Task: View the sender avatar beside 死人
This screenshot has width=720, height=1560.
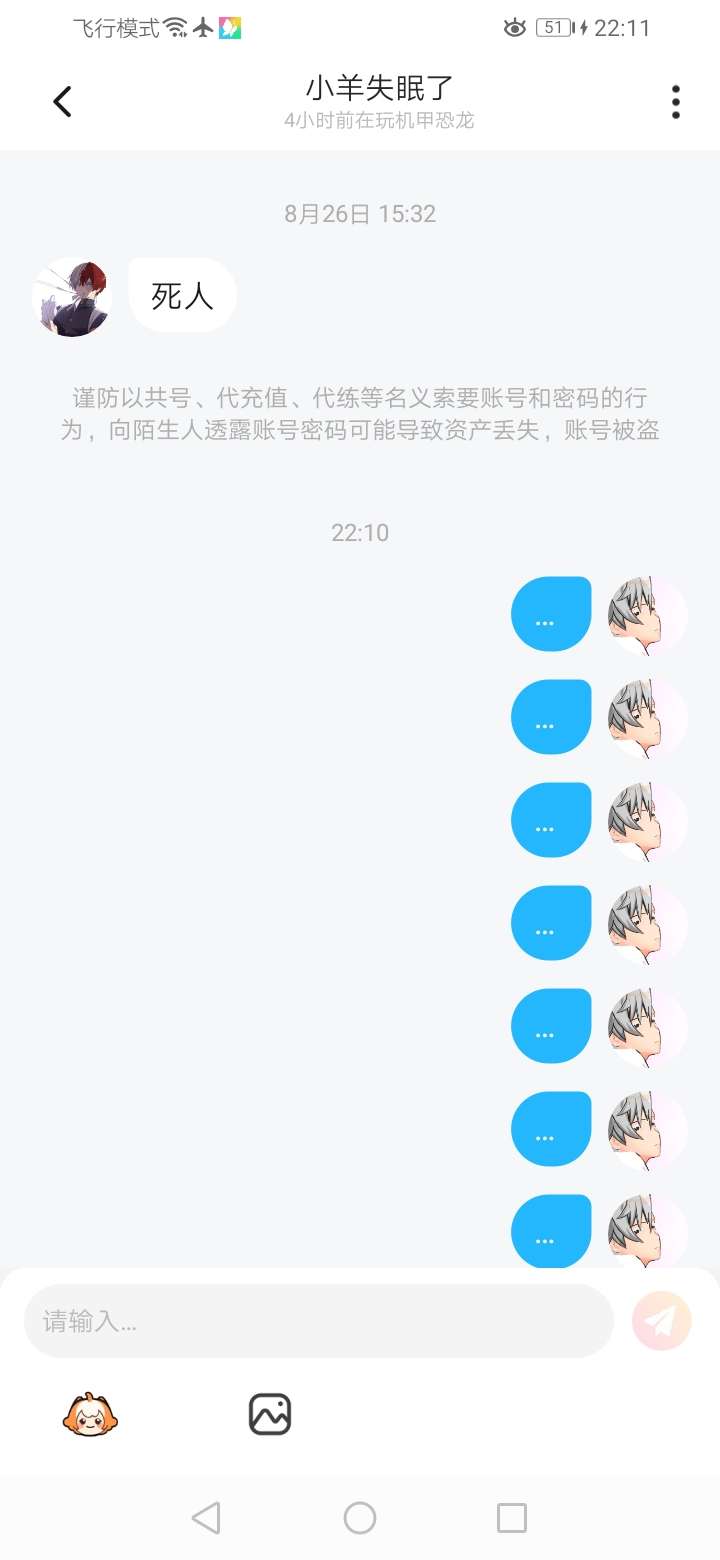Action: click(x=71, y=297)
